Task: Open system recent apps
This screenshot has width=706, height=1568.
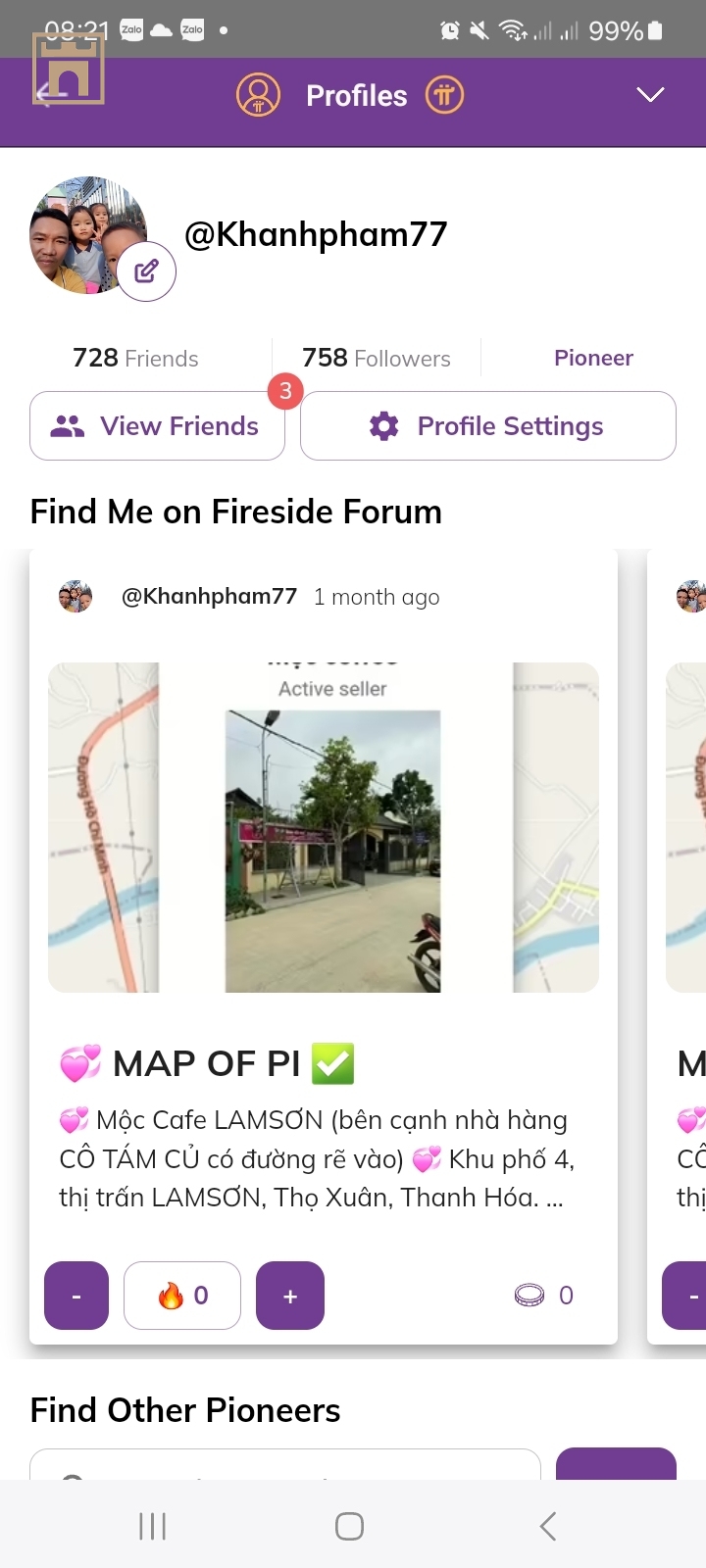Action: pos(153,1526)
